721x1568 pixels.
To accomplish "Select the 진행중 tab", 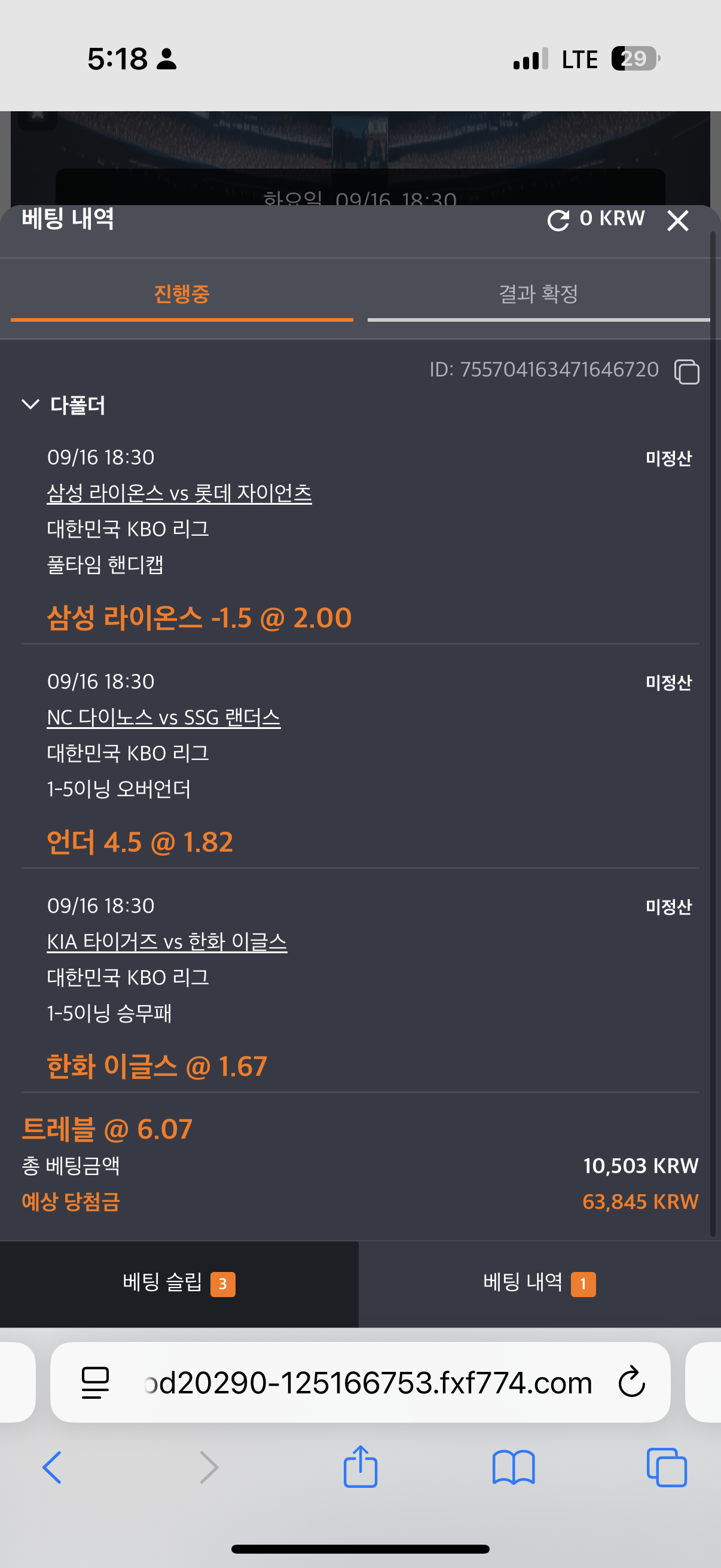I will pos(182,295).
